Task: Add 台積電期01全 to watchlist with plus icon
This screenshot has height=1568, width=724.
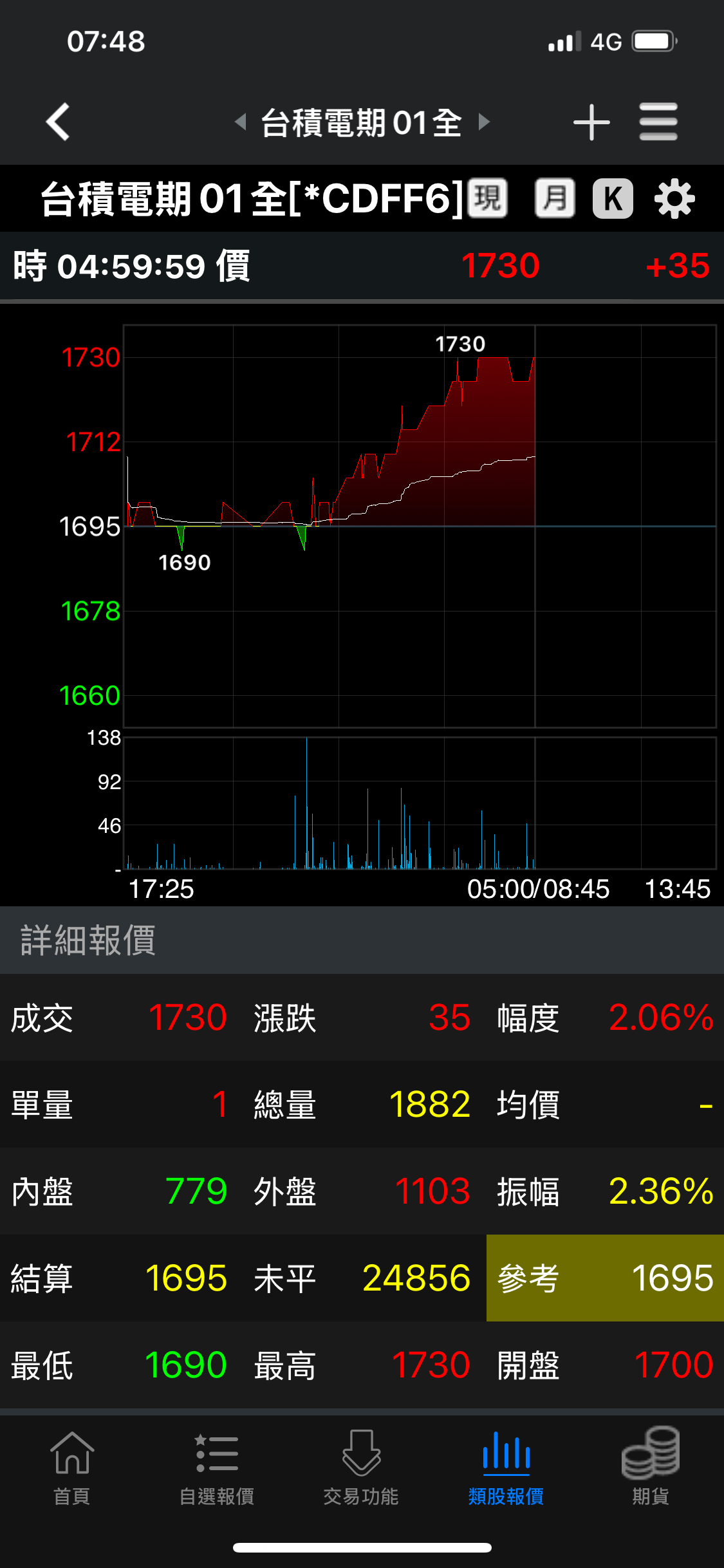Action: point(591,122)
